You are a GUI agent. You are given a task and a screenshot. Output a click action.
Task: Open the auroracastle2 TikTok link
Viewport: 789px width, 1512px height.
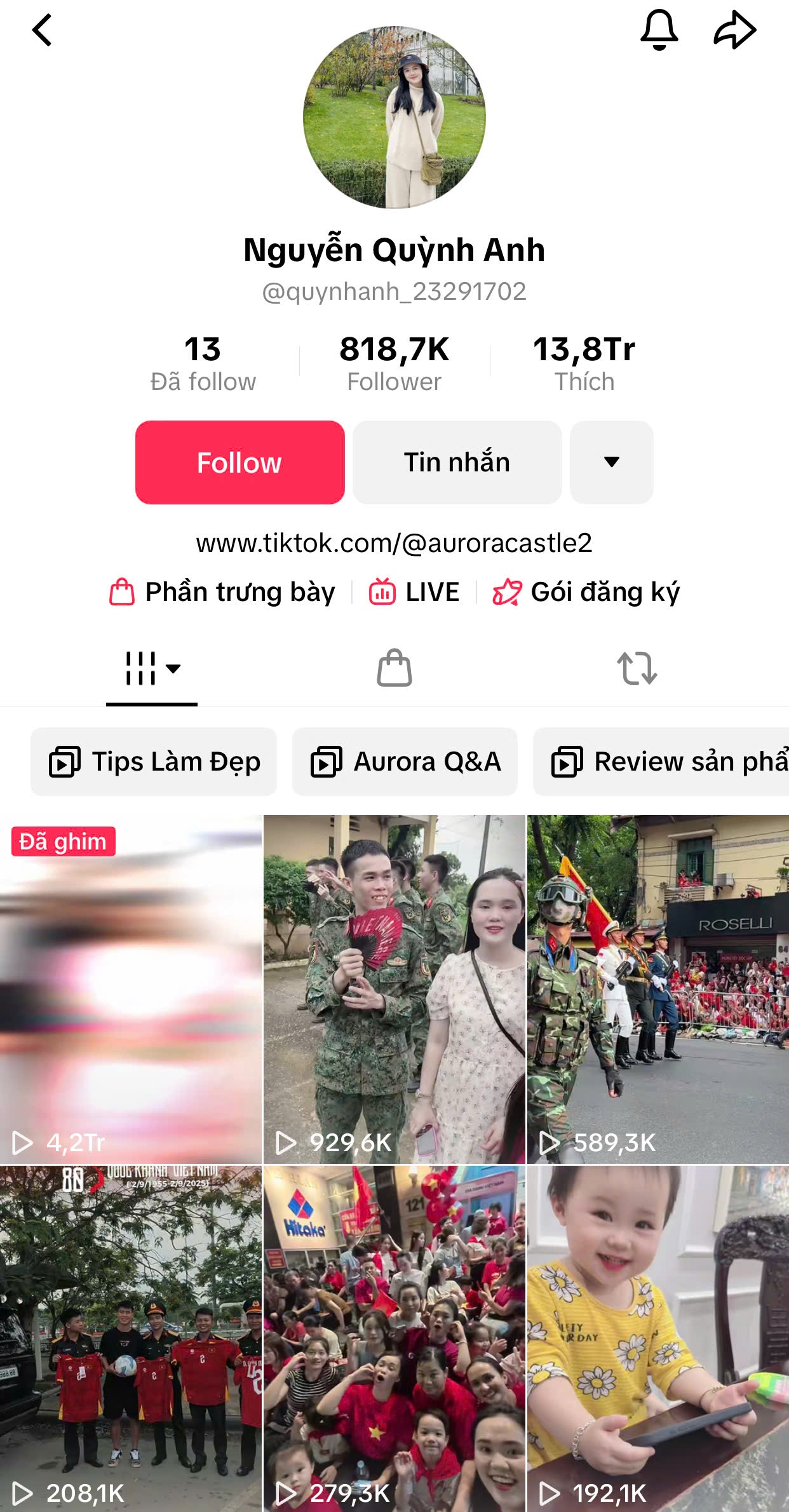point(394,543)
